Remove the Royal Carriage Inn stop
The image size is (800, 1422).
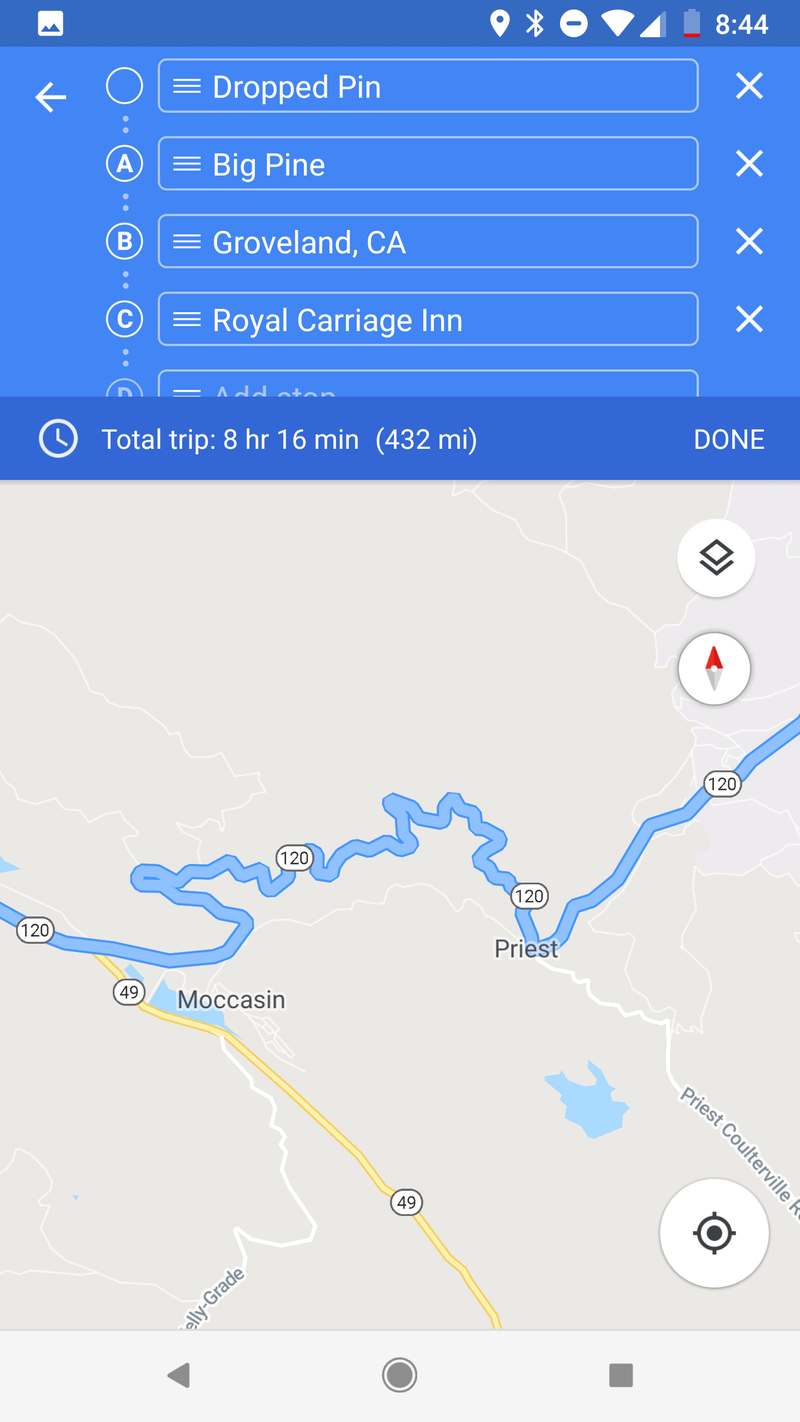[x=749, y=320]
